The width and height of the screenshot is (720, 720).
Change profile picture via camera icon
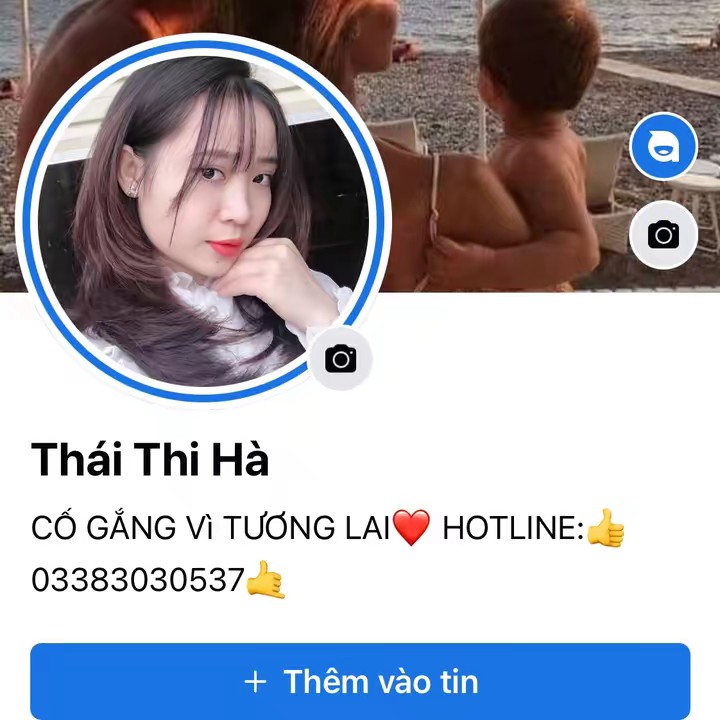(x=340, y=358)
